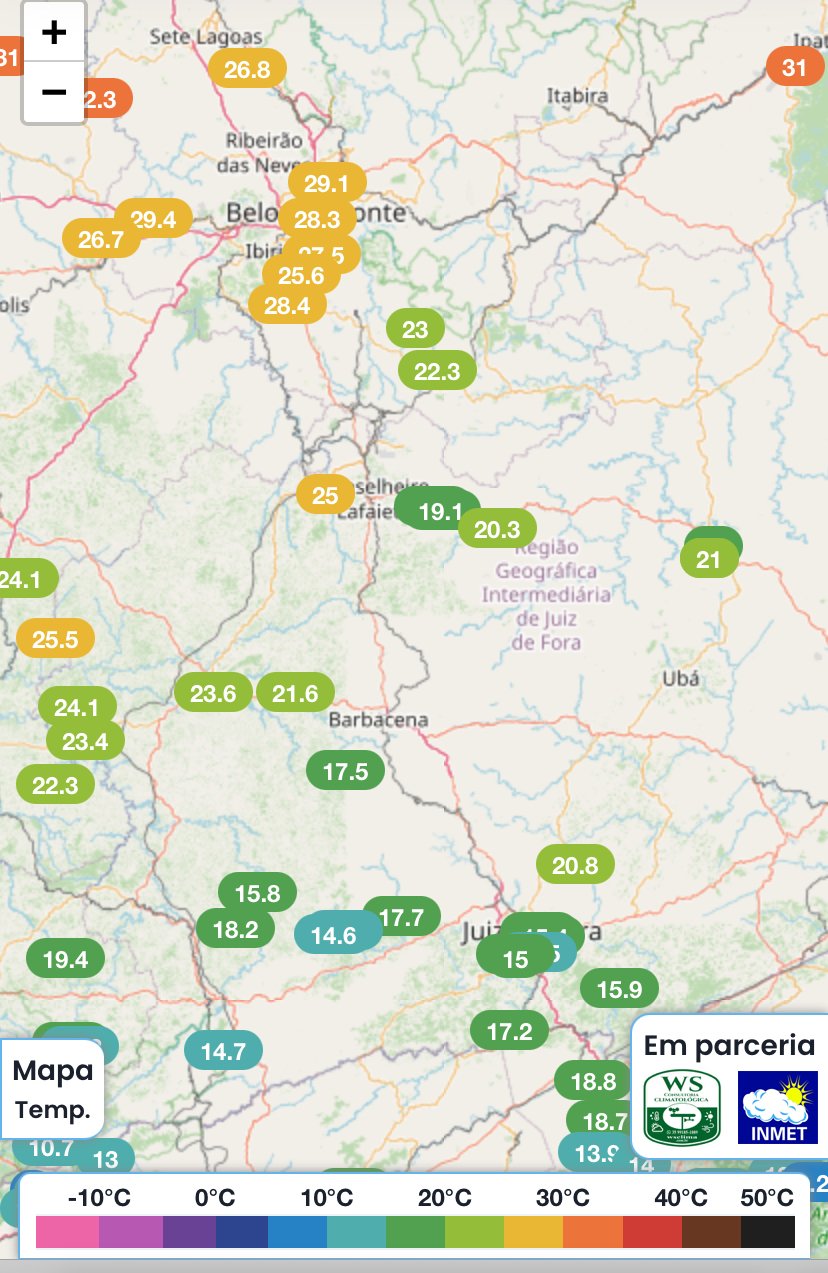Open the 20.8 temperature marker
This screenshot has height=1273, width=828.
click(x=575, y=865)
